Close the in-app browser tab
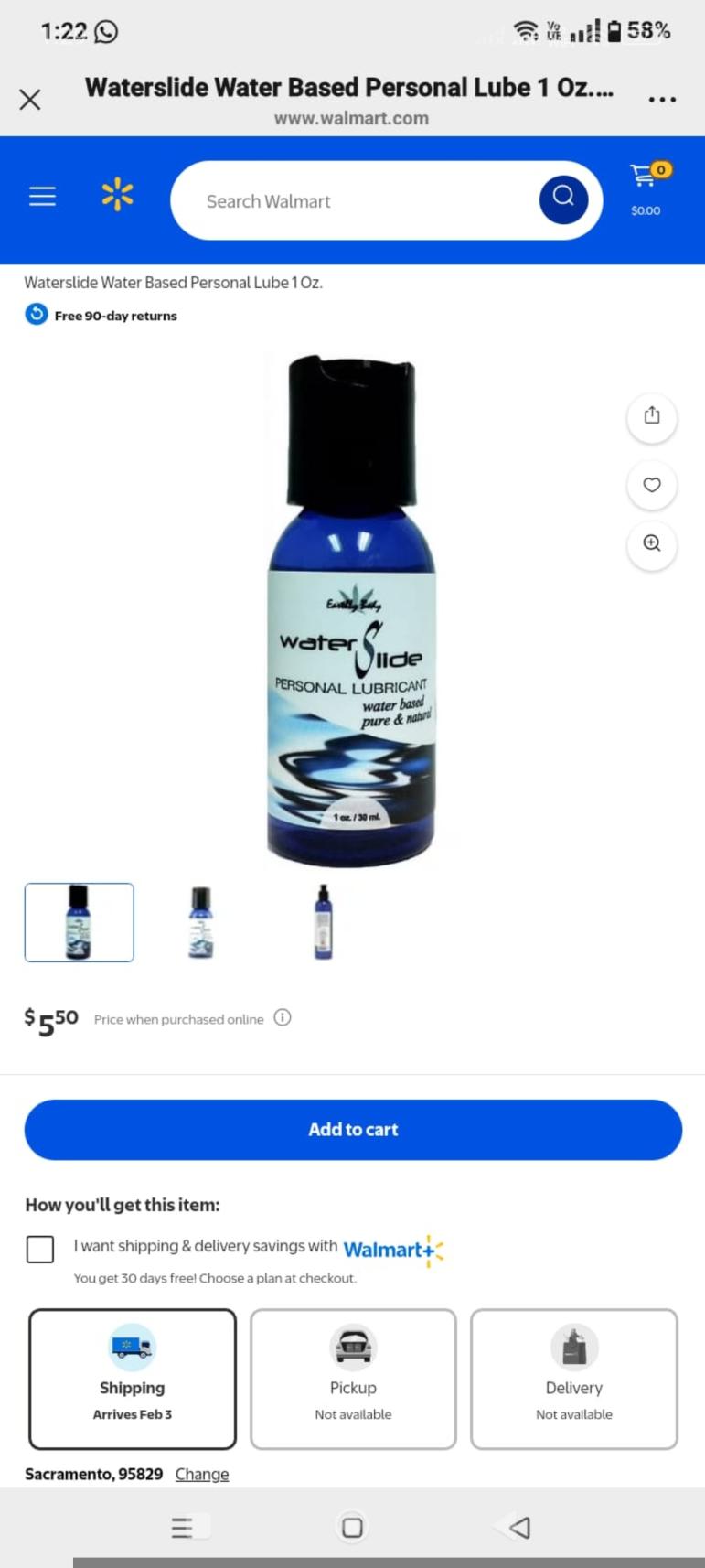The width and height of the screenshot is (705, 1568). (x=30, y=99)
